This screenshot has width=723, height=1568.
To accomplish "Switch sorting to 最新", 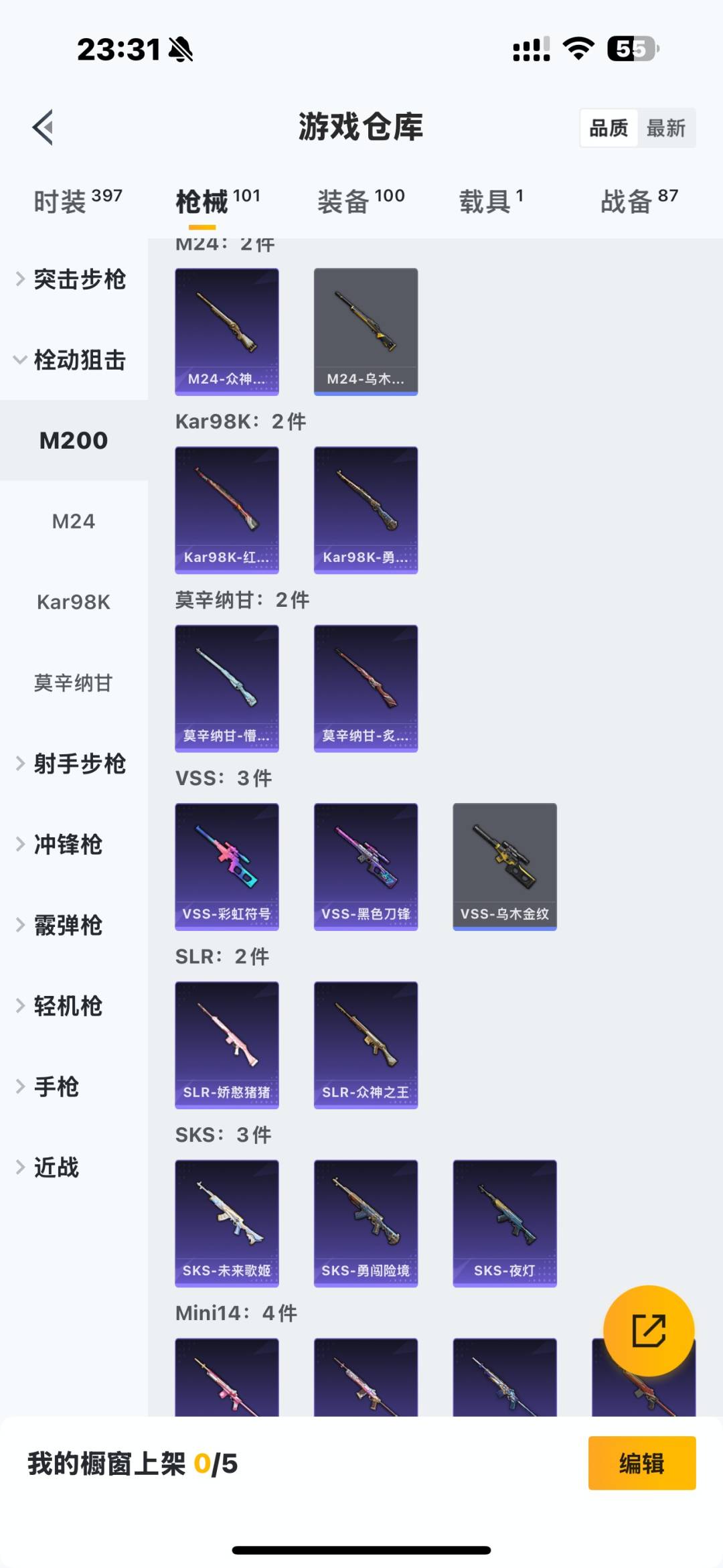I will pos(667,127).
